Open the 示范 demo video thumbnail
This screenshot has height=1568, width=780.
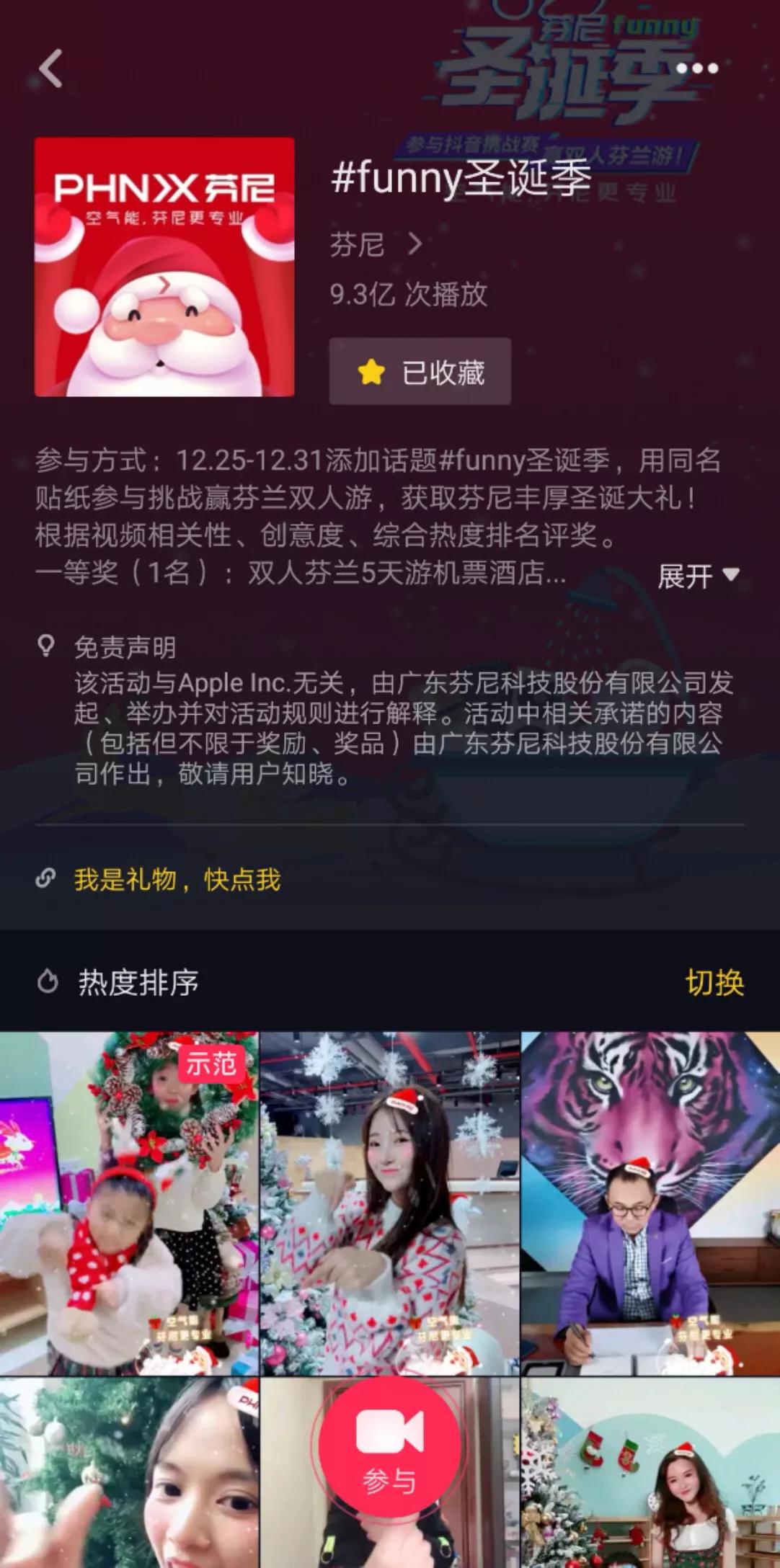point(129,1203)
